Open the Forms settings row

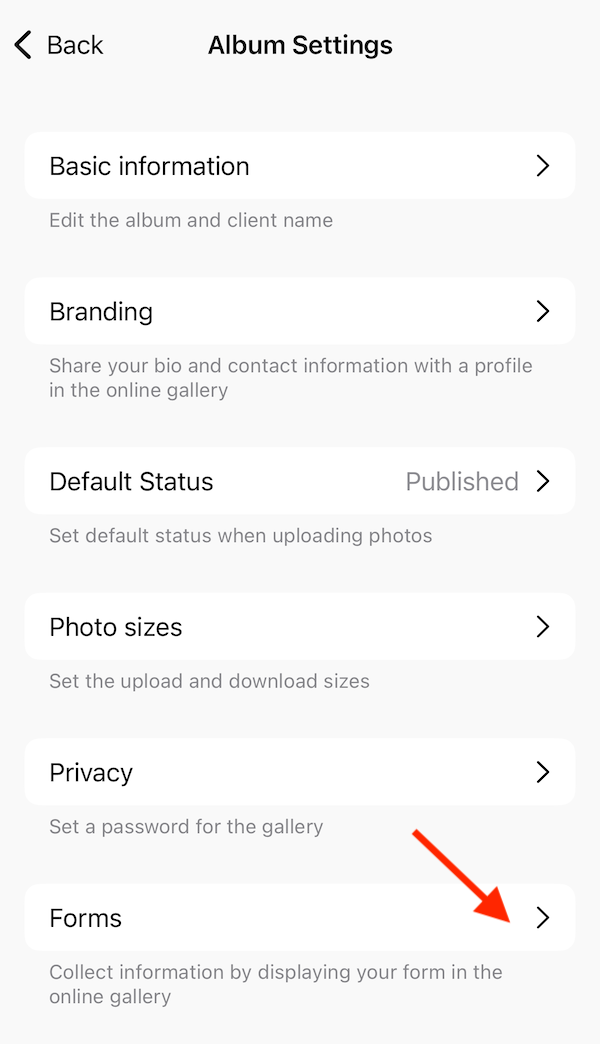[x=299, y=918]
